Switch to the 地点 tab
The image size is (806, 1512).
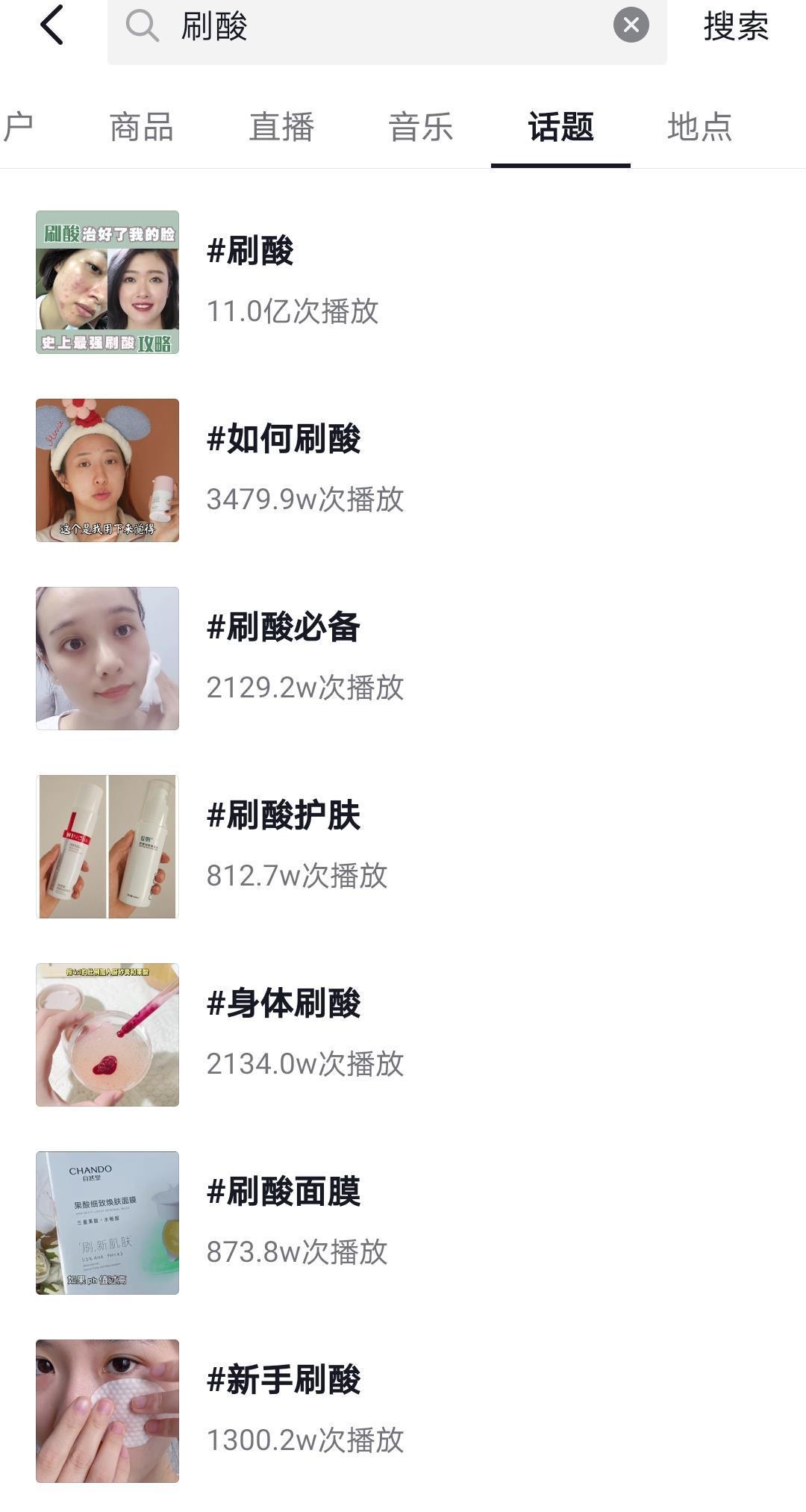[x=699, y=127]
